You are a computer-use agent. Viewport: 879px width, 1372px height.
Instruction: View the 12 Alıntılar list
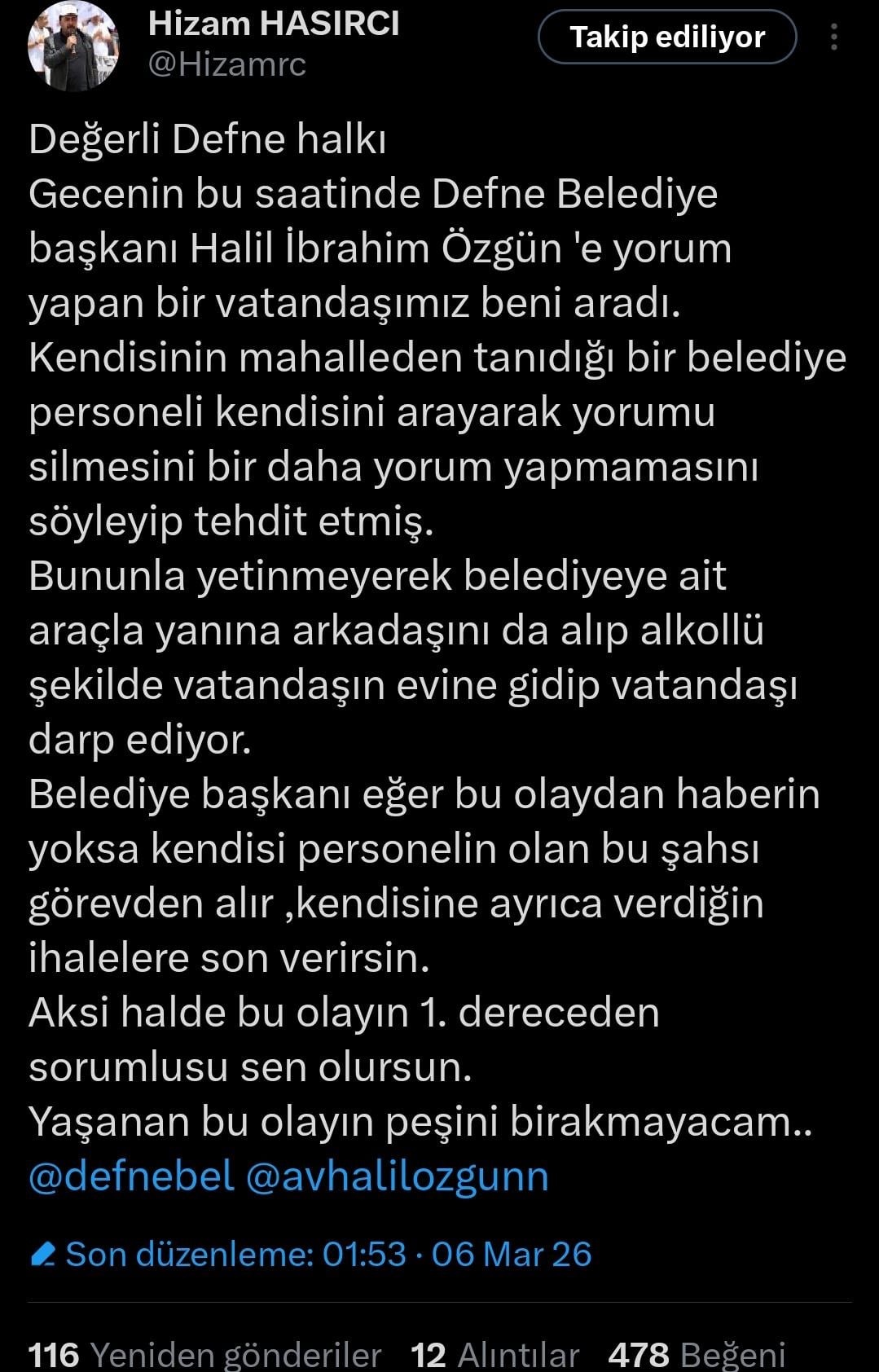pyautogui.click(x=494, y=1355)
